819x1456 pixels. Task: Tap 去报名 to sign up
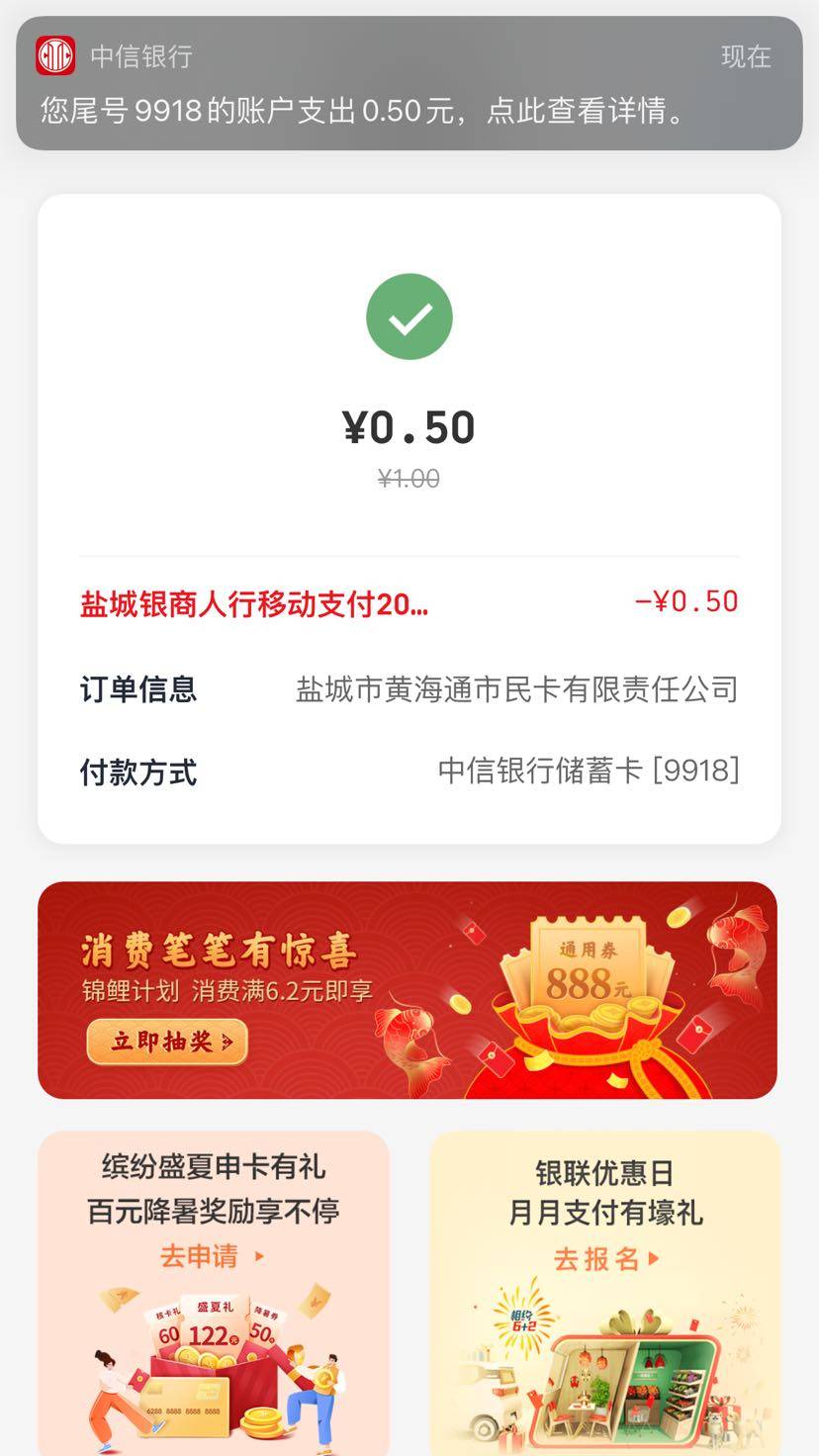[x=605, y=1259]
